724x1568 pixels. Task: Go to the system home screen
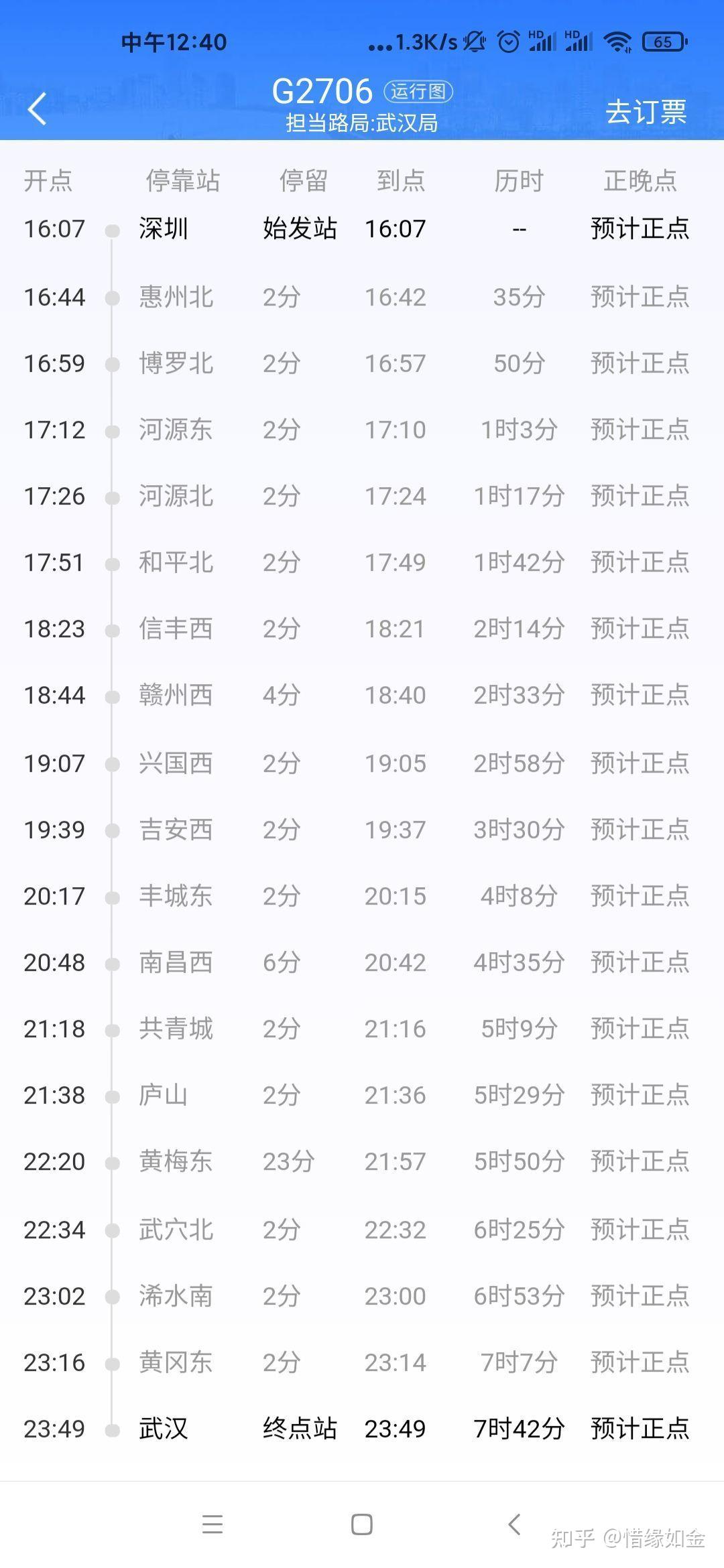tap(362, 1524)
